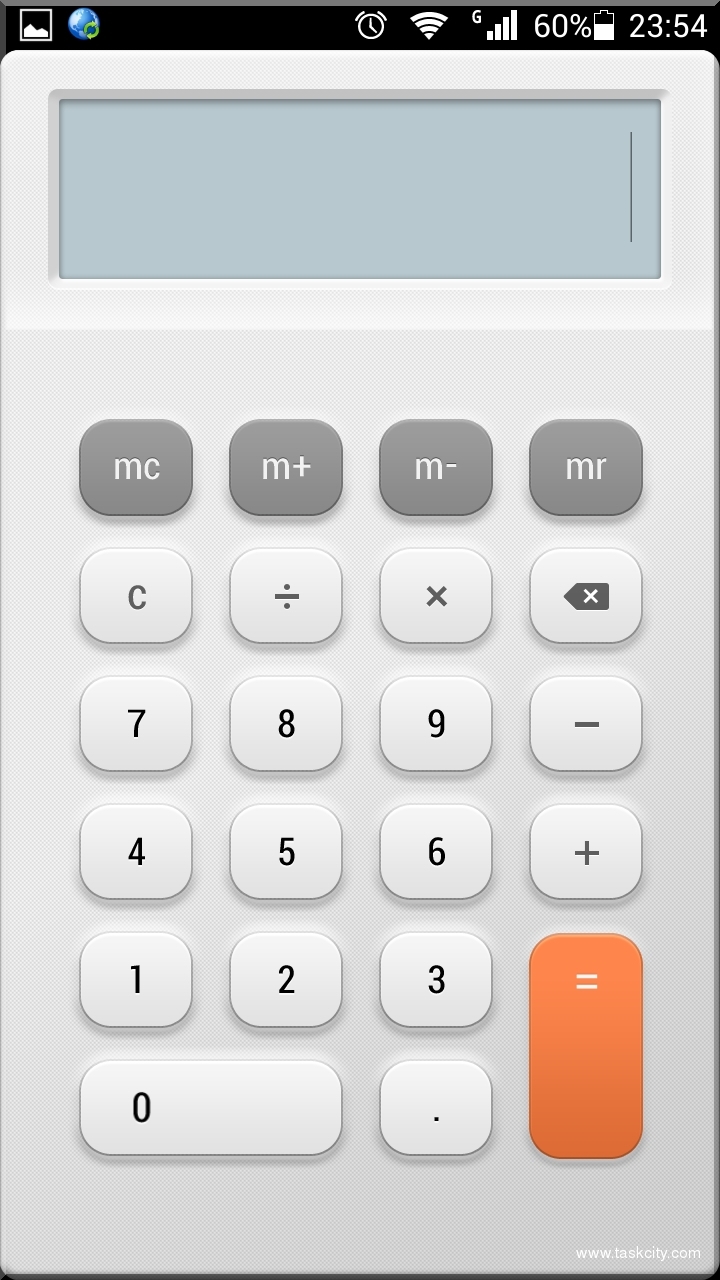Screen dimensions: 720x1280
Task: Add to memory with m+
Action: (x=286, y=467)
